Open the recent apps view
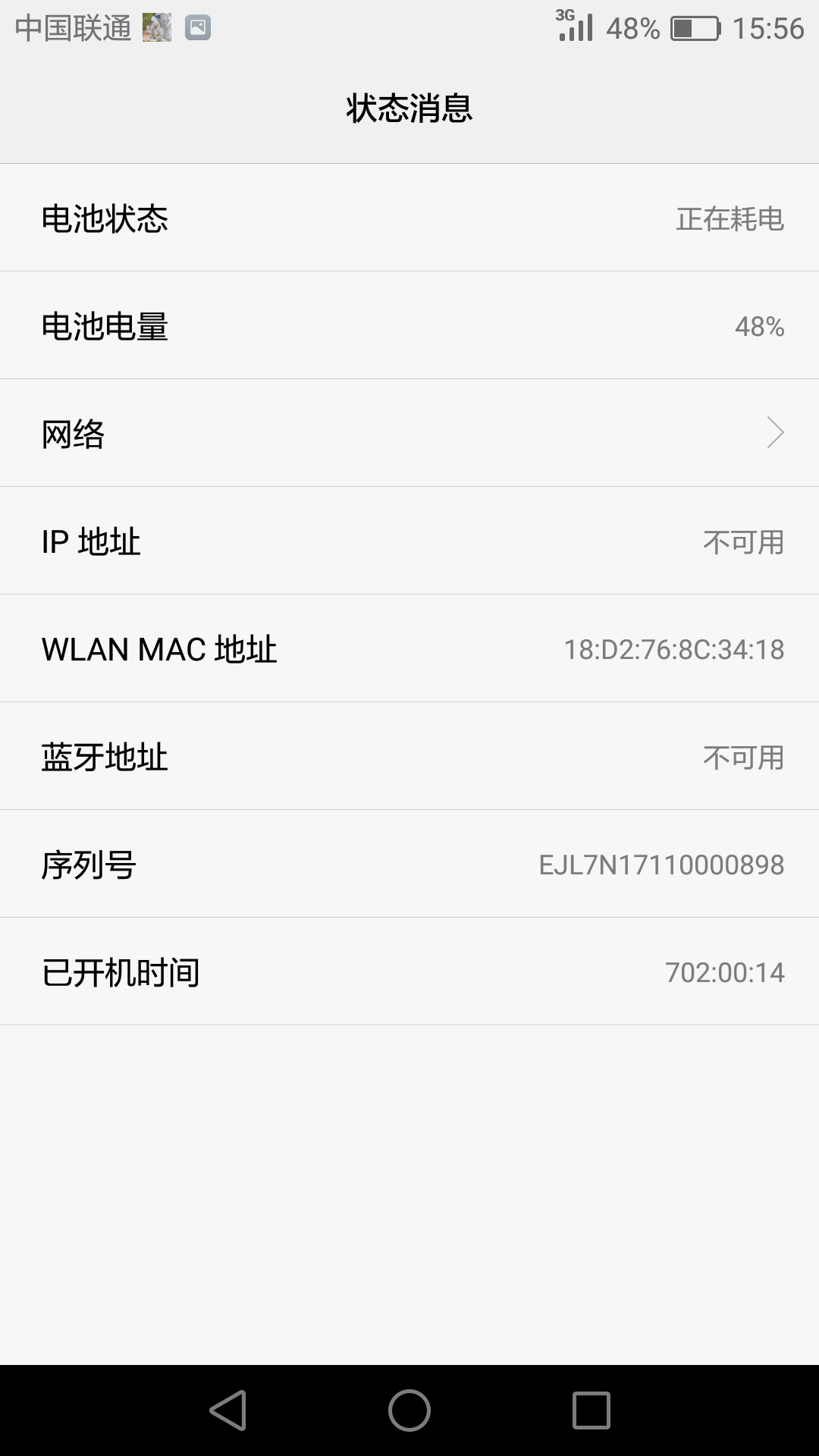This screenshot has height=1456, width=819. 591,1410
